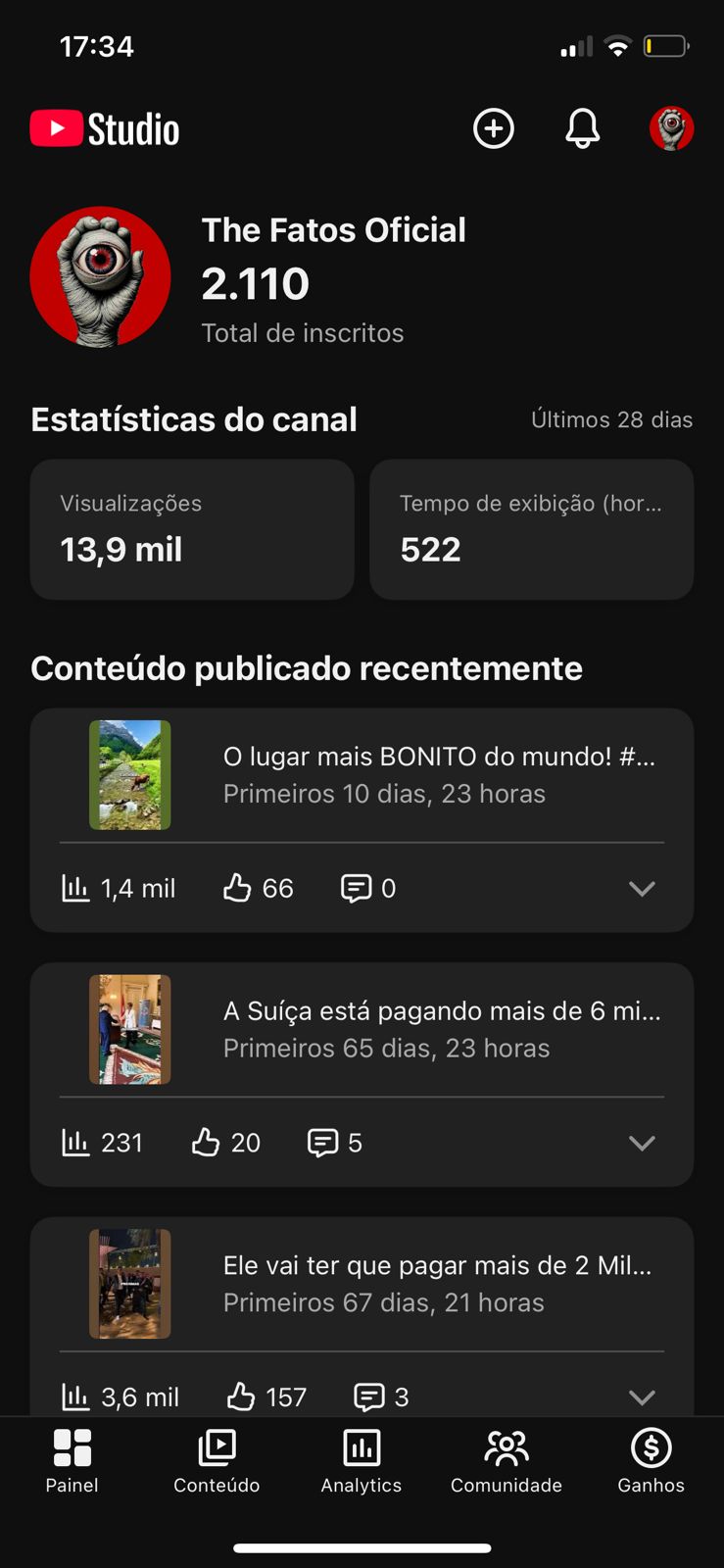Switch to the Ganhos tab
Screen dimensions: 724x1568
coord(651,1460)
